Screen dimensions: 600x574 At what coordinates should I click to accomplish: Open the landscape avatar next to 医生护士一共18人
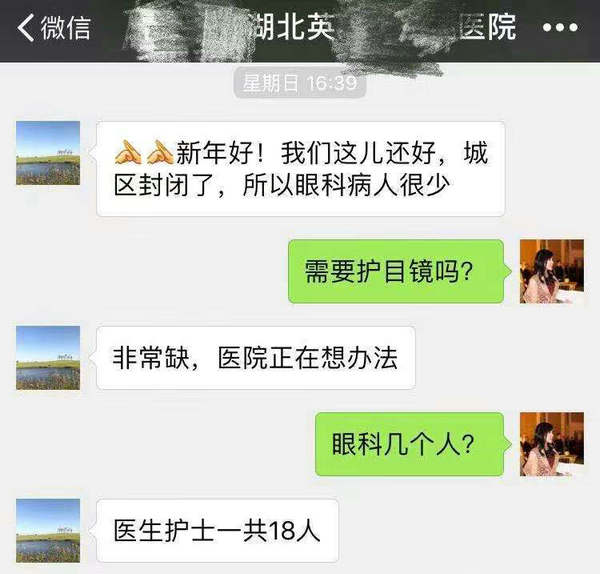coord(48,530)
